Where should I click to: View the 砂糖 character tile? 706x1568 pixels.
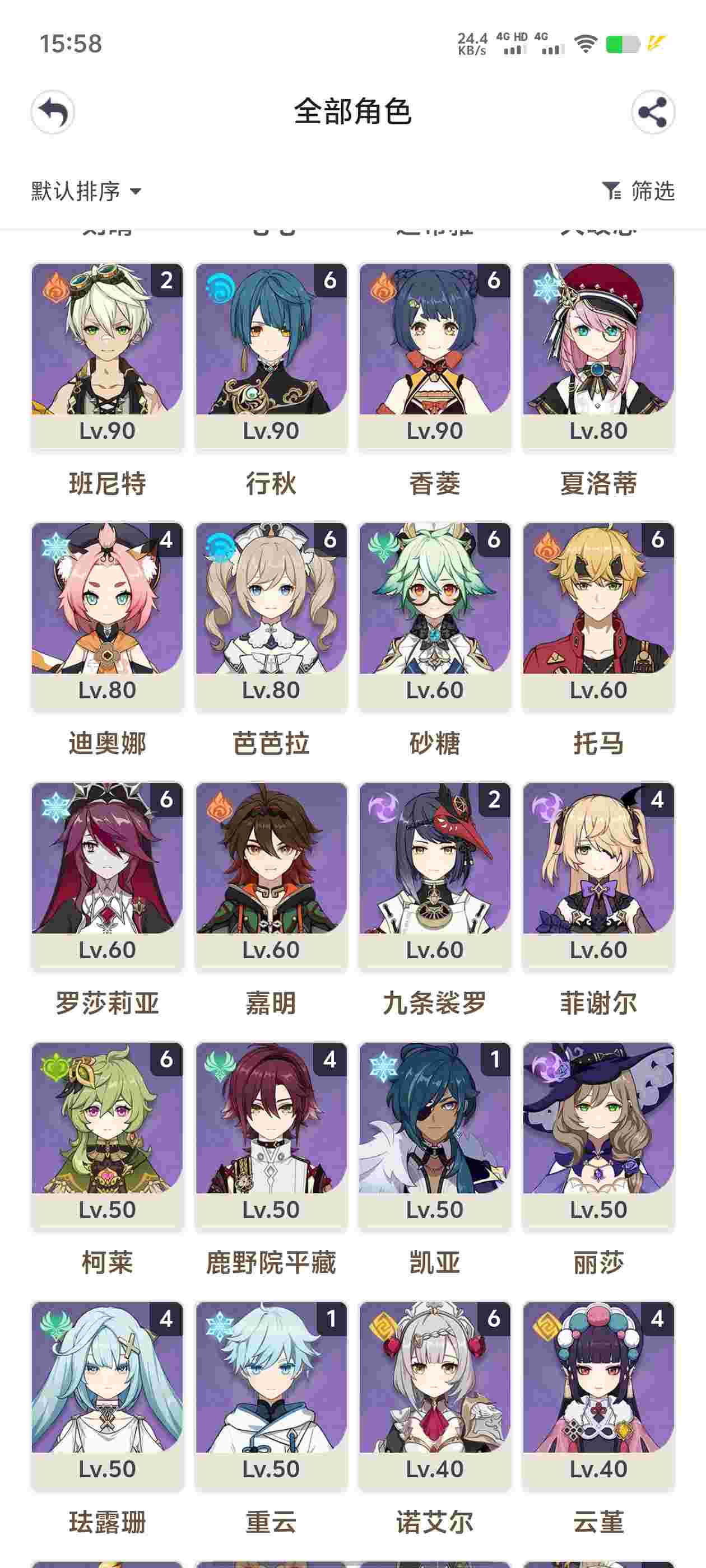click(x=434, y=615)
